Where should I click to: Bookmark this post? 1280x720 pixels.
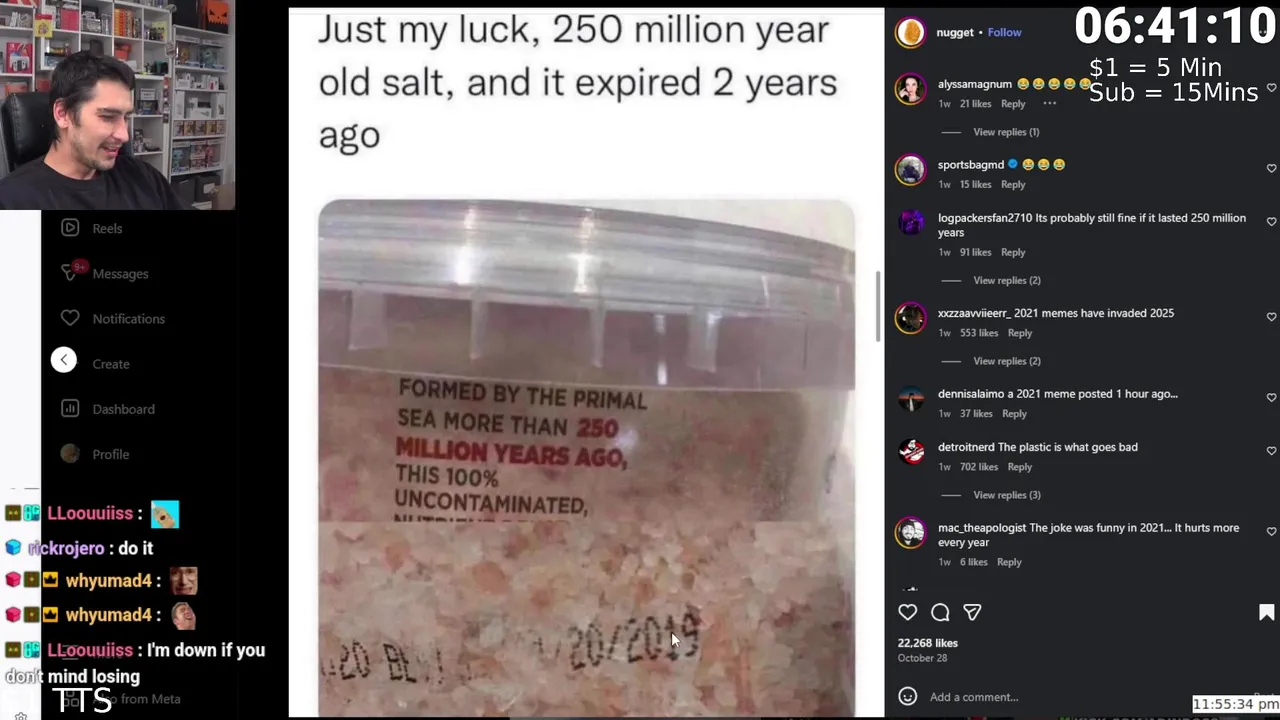pos(1266,612)
